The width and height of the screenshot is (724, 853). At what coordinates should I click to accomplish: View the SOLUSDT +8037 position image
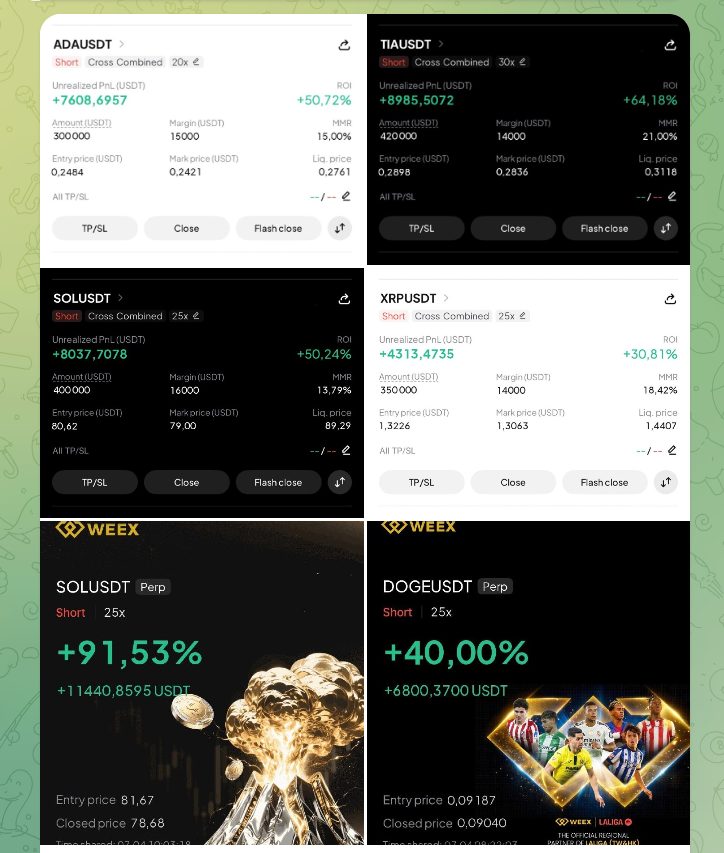202,393
